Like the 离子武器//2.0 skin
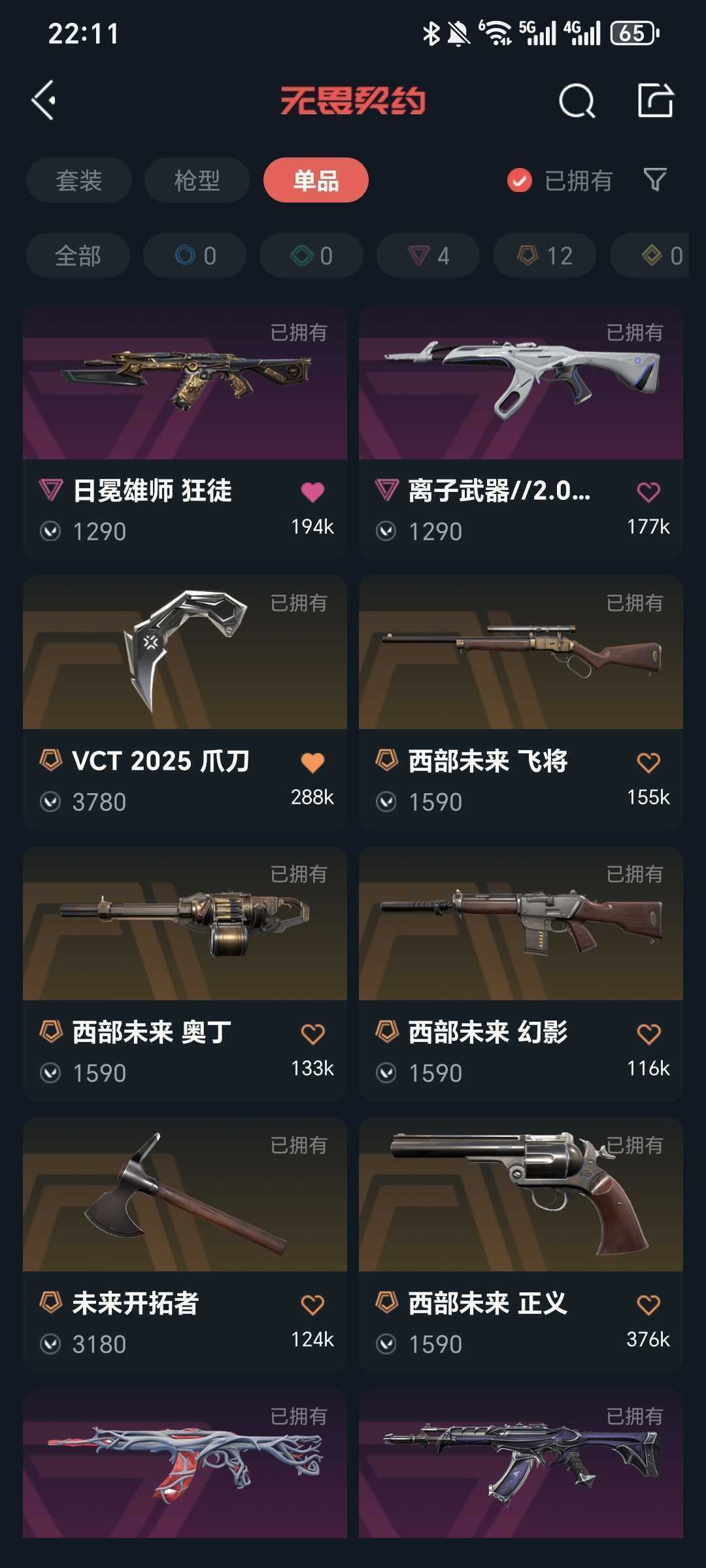706x1568 pixels. pos(648,492)
